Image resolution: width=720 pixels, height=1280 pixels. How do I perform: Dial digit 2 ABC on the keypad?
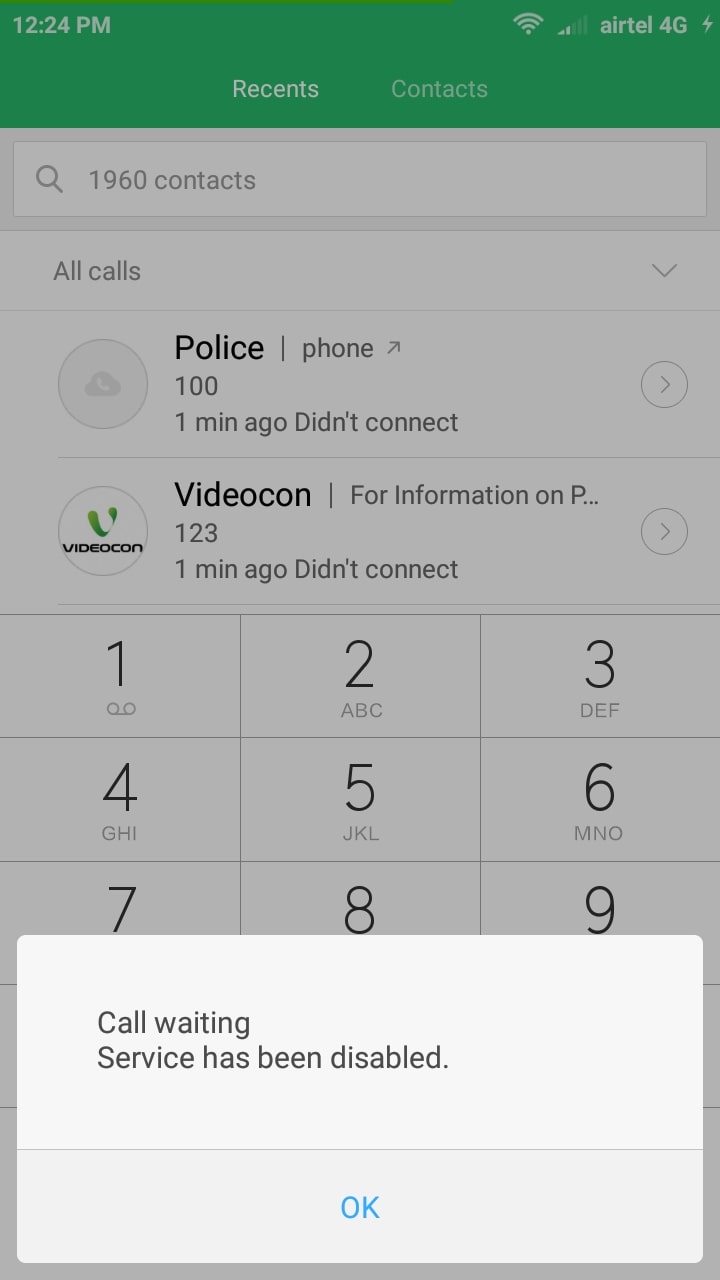[x=360, y=677]
